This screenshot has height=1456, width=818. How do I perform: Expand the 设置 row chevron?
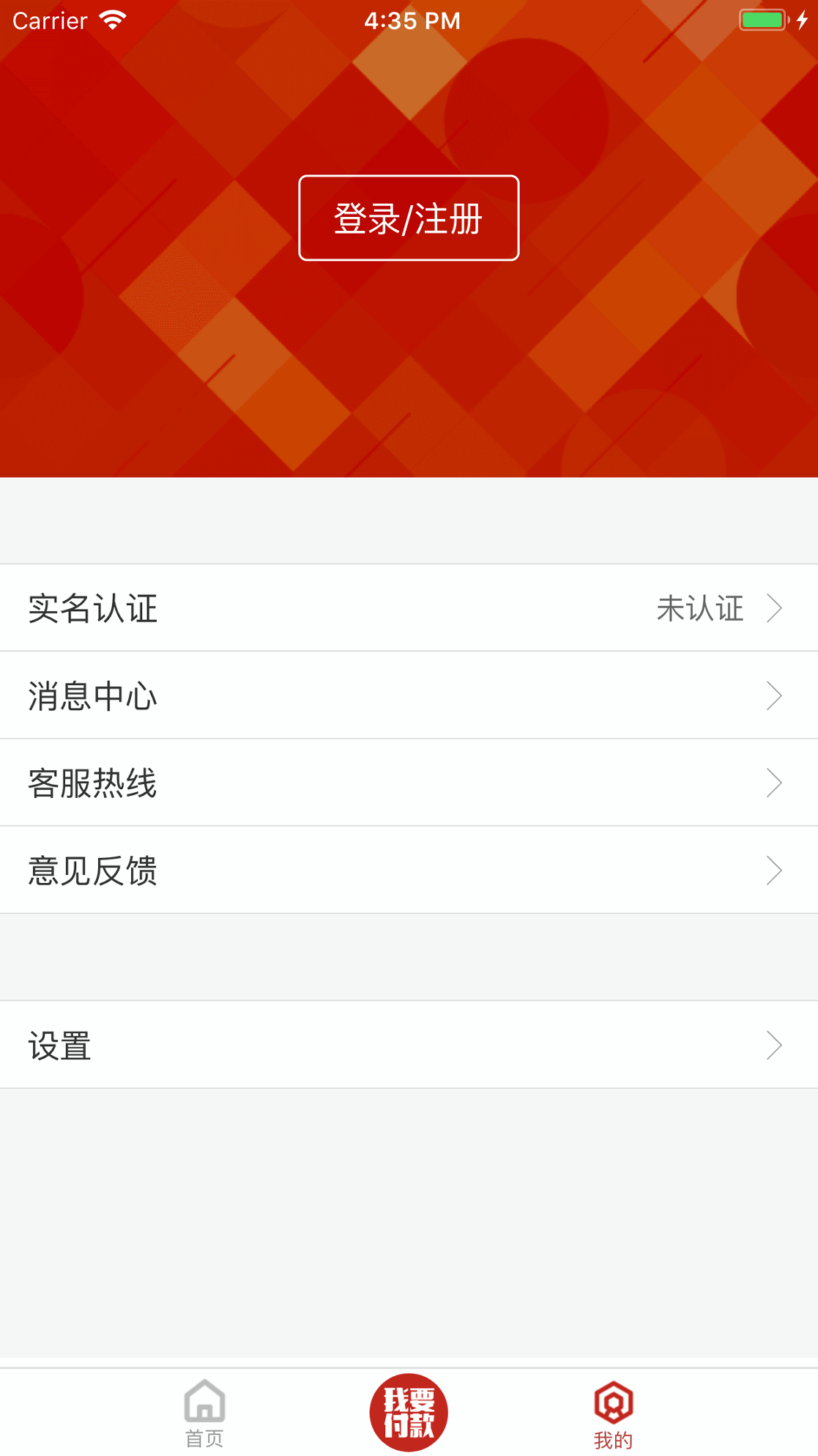(x=774, y=1045)
